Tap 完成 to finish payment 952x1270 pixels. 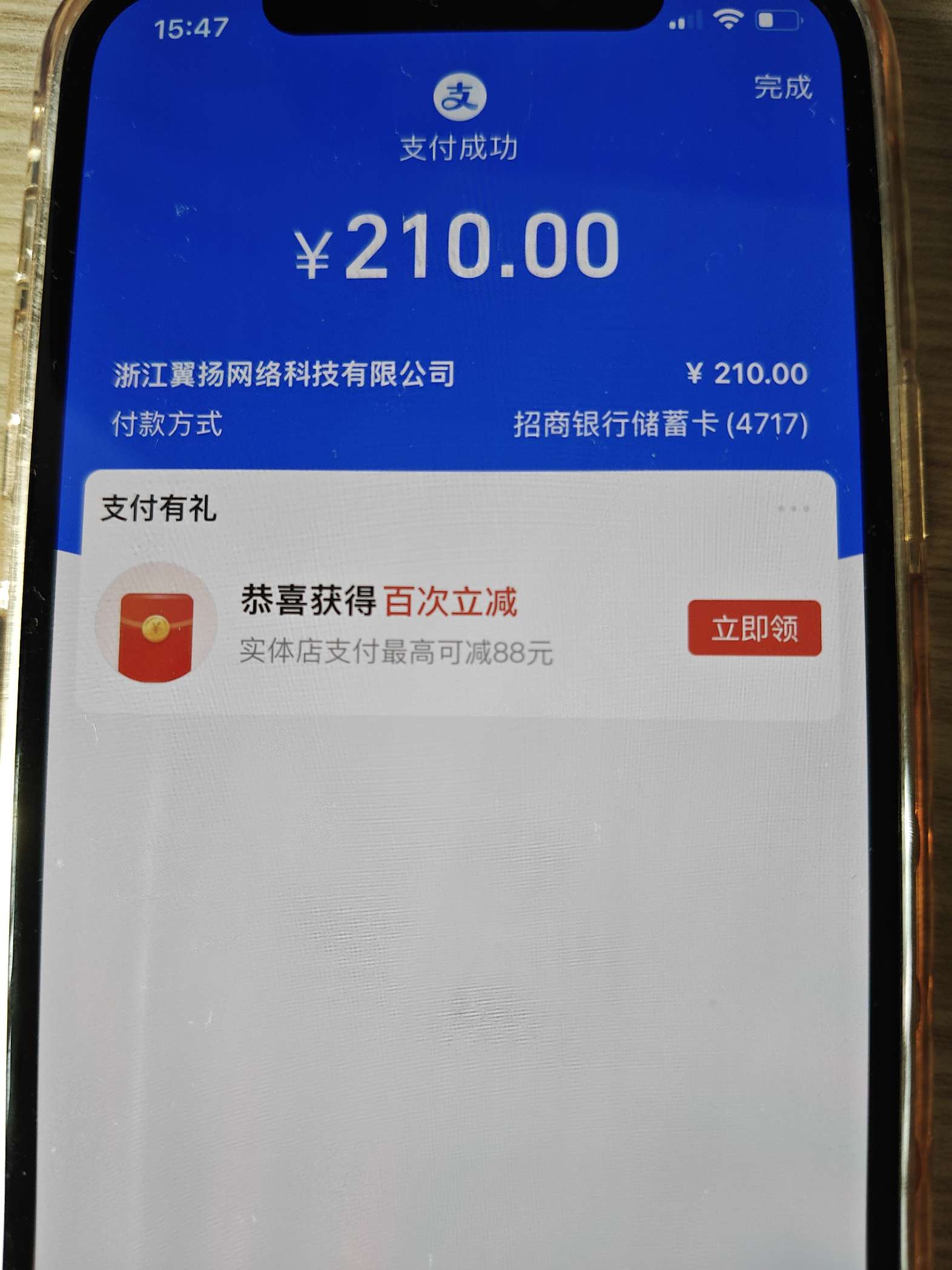point(782,88)
